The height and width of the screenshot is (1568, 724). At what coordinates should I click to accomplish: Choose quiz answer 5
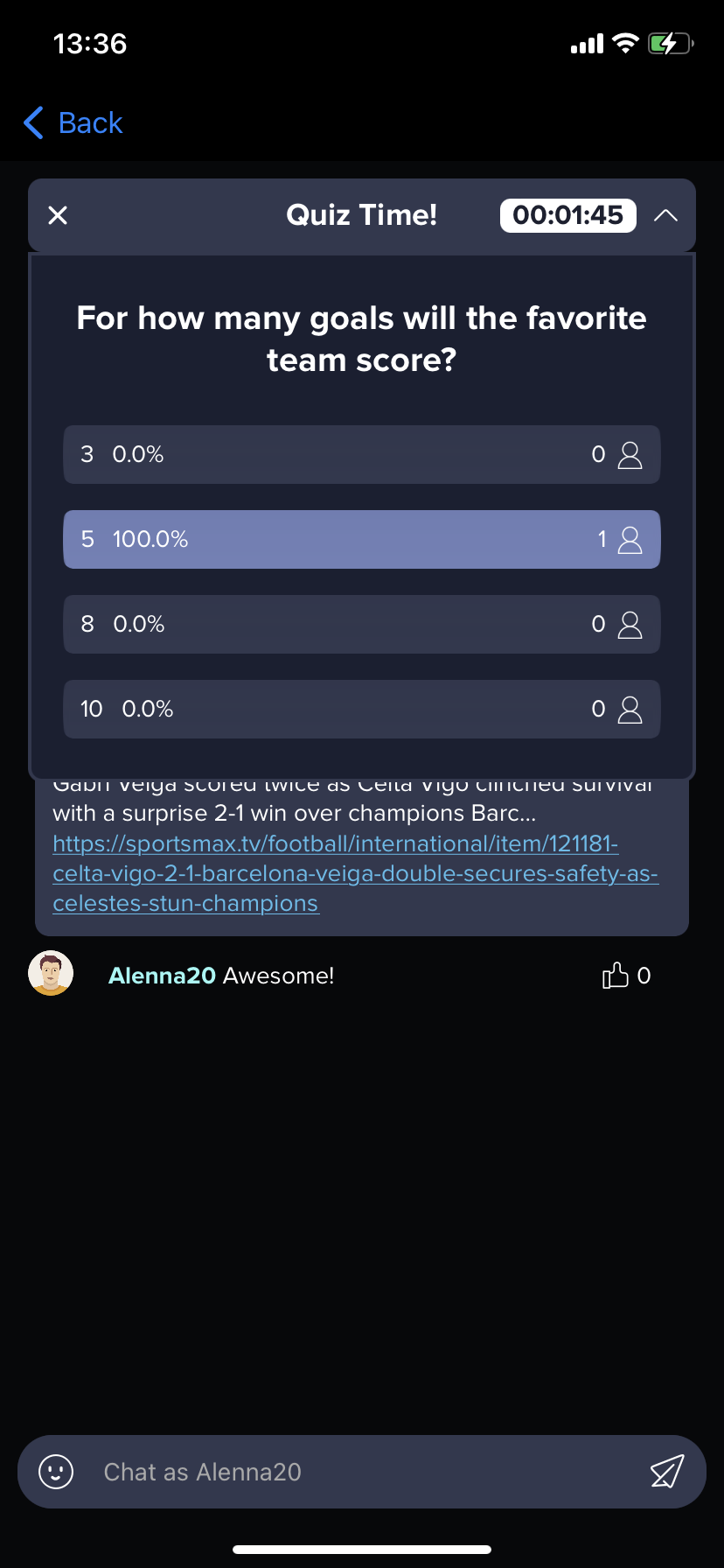pyautogui.click(x=362, y=540)
